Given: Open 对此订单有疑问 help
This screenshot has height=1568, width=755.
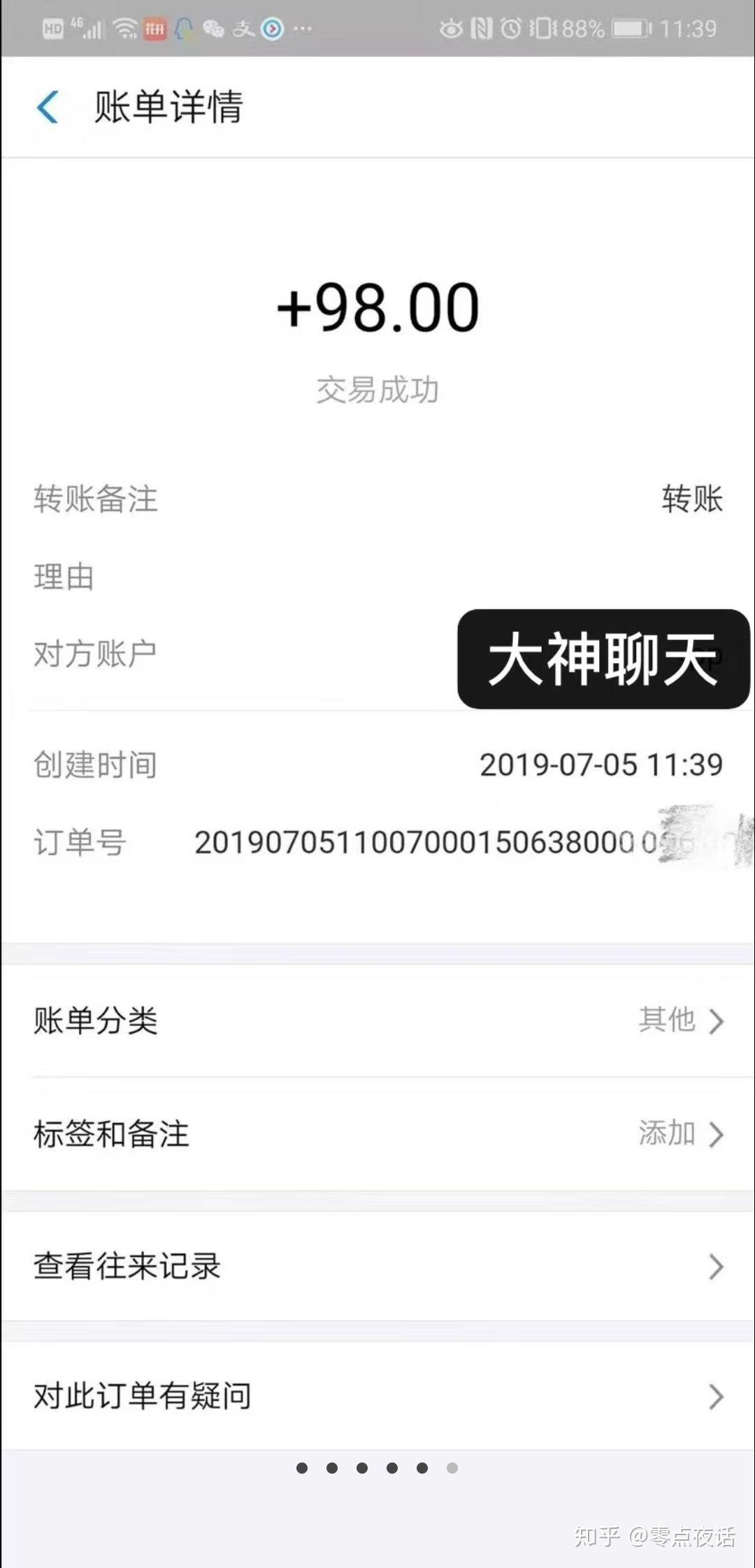Looking at the screenshot, I should [x=377, y=1396].
